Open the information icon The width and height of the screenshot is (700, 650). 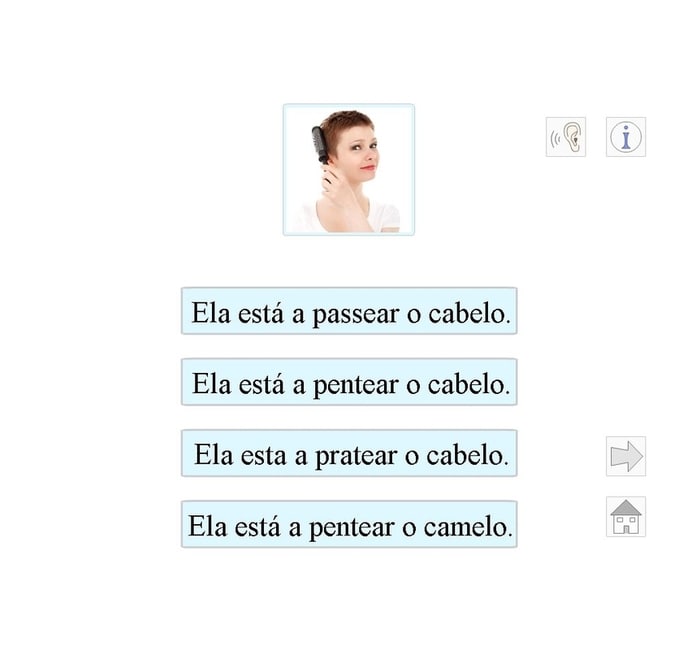point(626,137)
